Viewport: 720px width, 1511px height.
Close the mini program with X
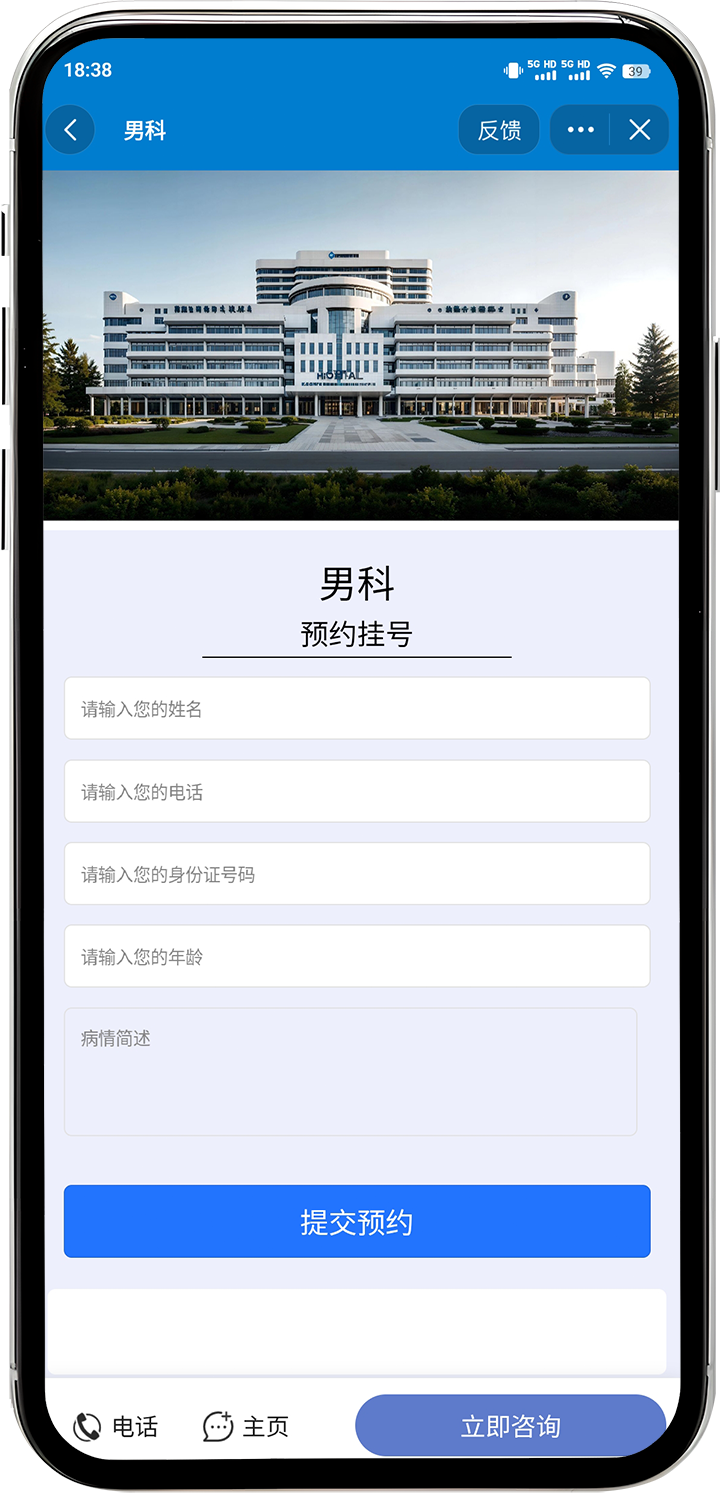640,130
